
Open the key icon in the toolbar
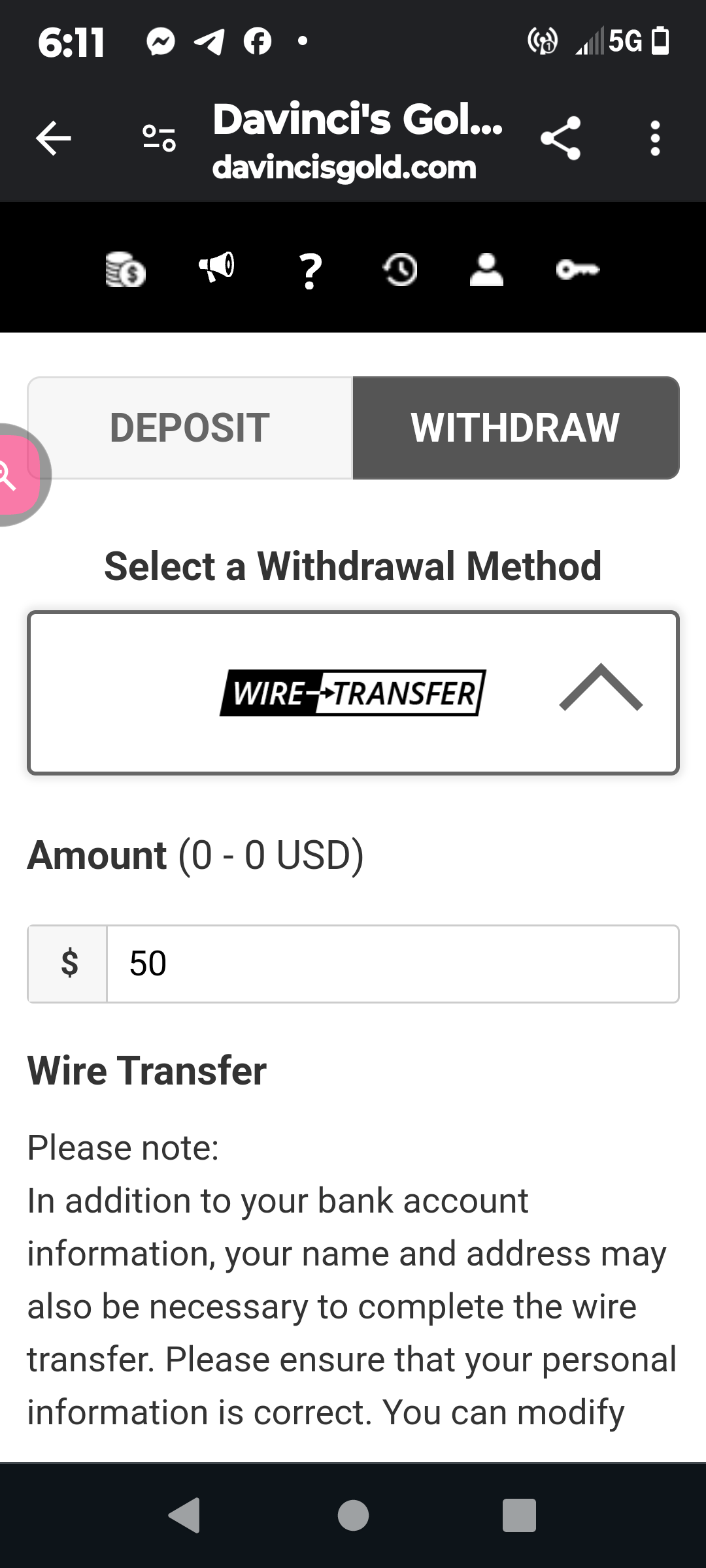point(578,269)
